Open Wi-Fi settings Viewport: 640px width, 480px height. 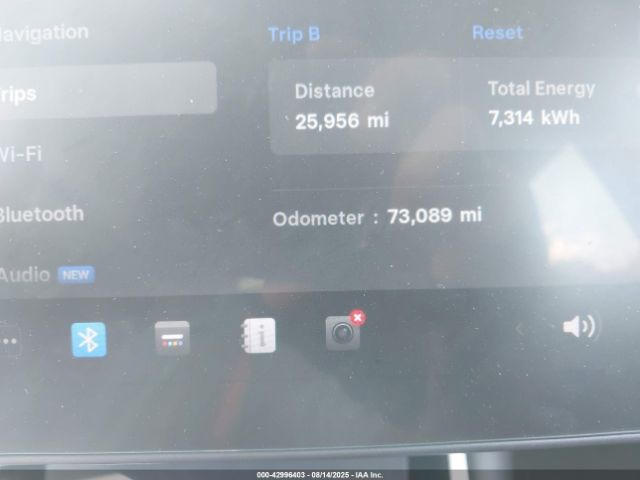22,154
